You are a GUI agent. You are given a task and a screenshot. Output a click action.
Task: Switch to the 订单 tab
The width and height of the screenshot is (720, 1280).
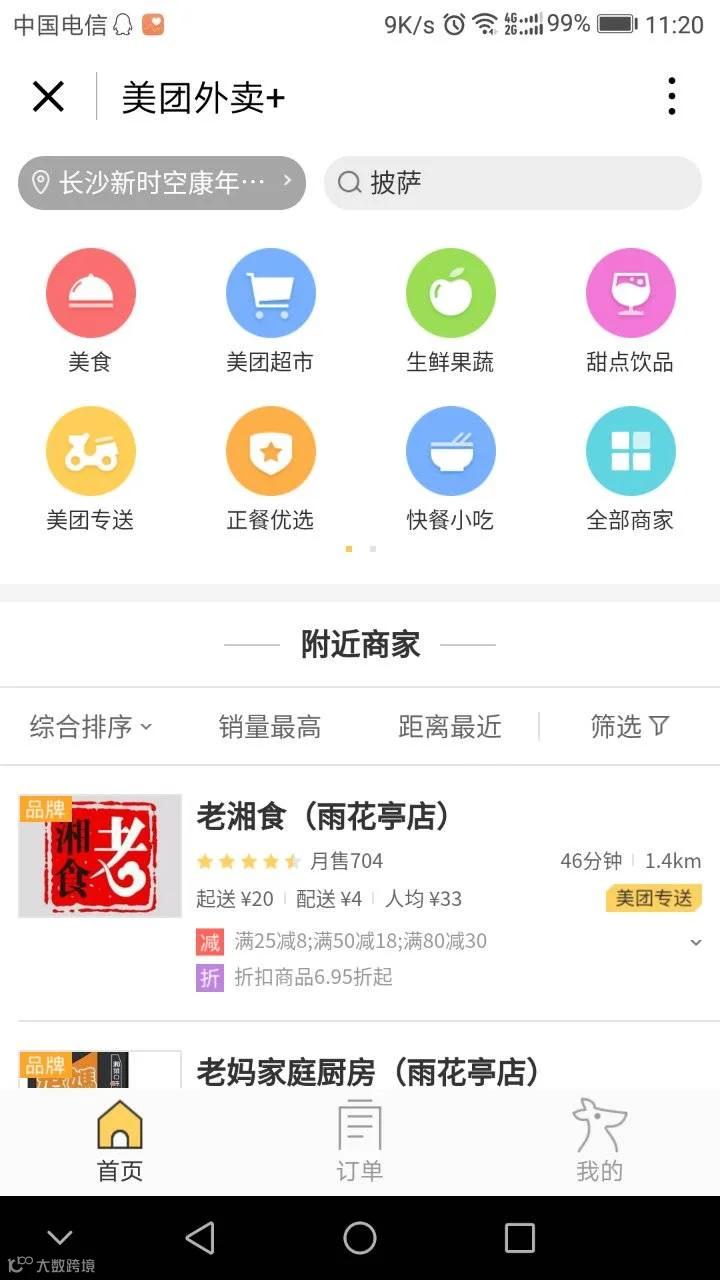[x=360, y=1142]
